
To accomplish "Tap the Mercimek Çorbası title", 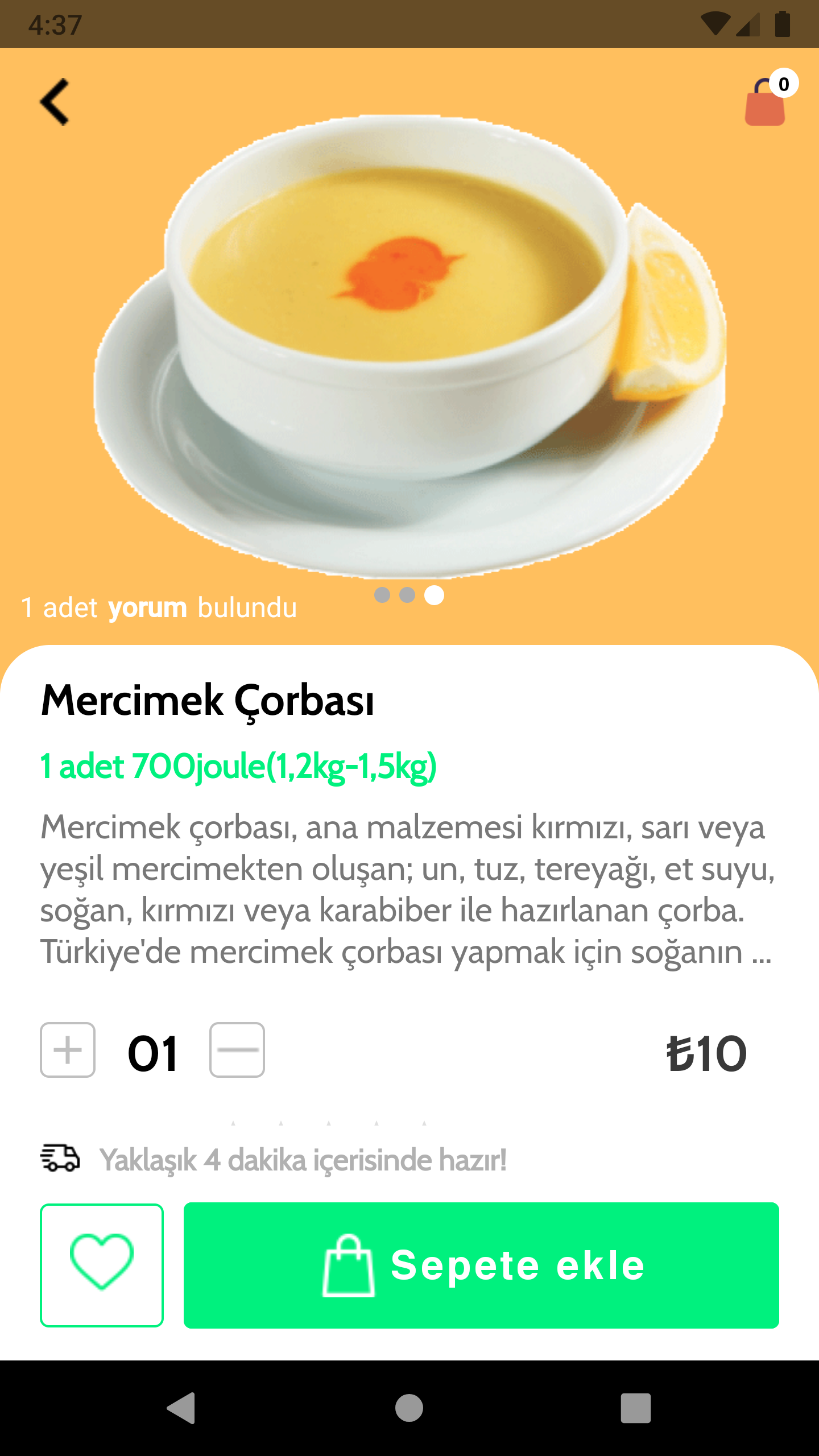I will (208, 705).
